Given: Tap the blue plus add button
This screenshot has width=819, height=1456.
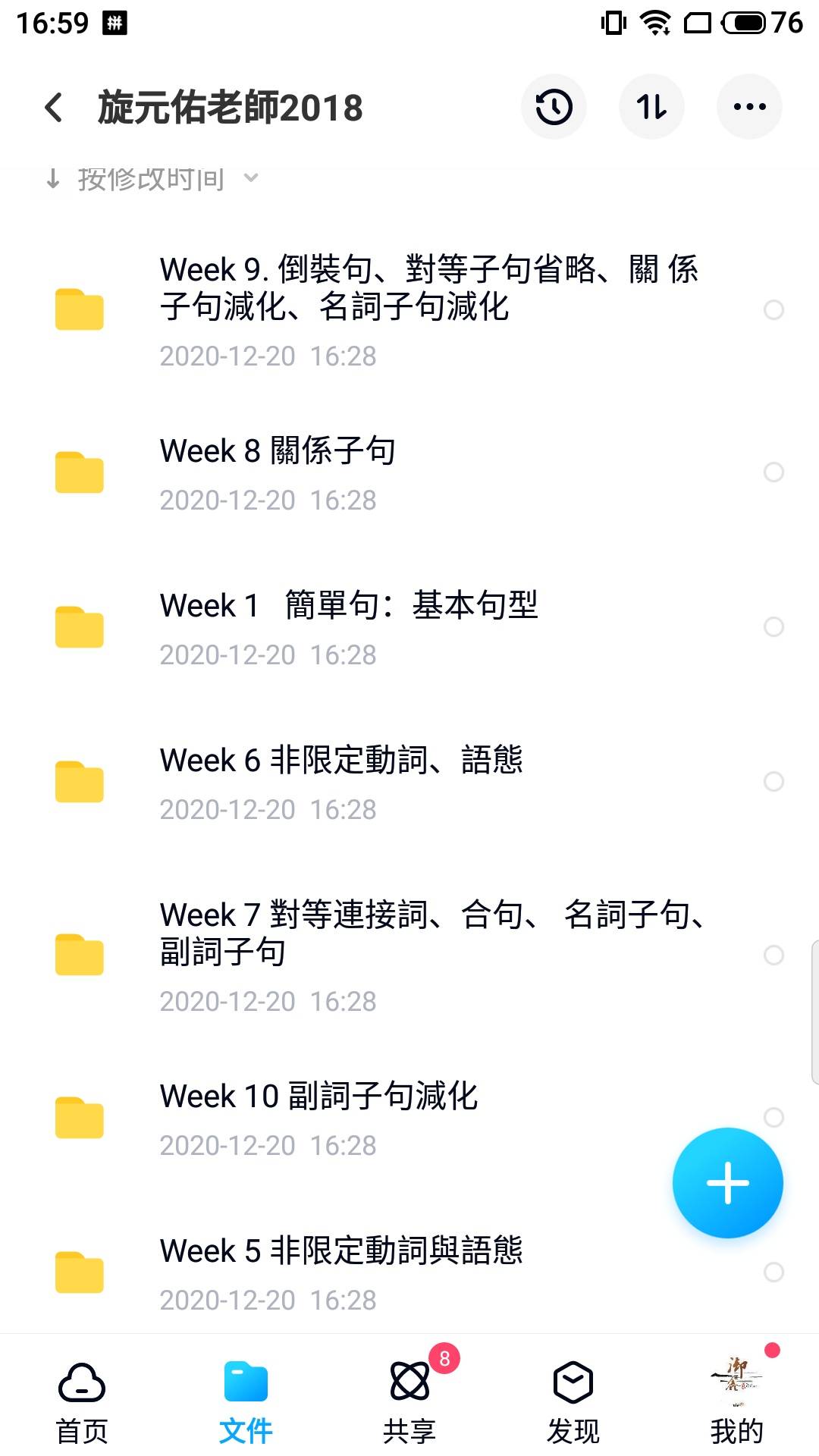Looking at the screenshot, I should click(x=727, y=1182).
